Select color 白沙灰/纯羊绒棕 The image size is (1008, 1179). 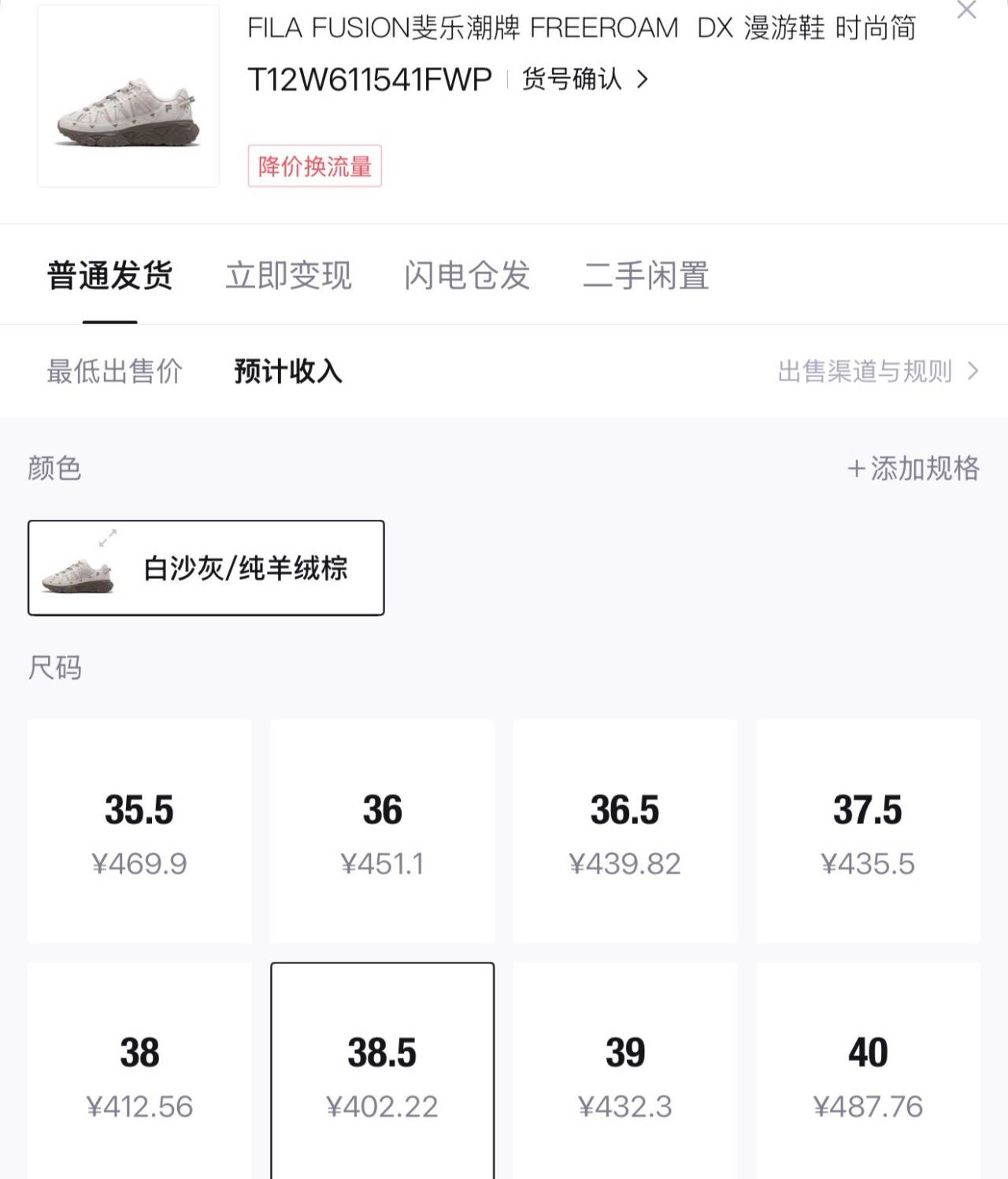206,568
